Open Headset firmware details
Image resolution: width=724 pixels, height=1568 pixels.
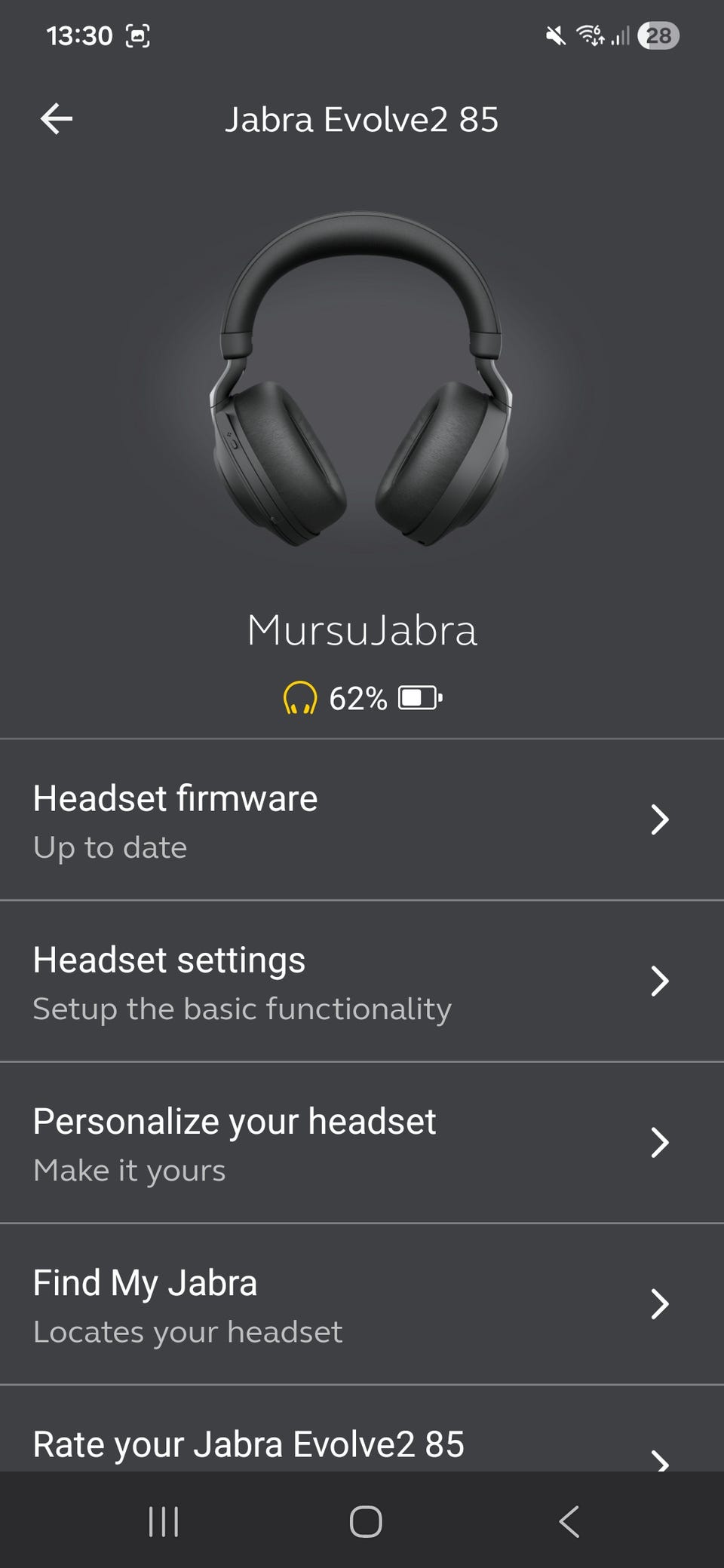pyautogui.click(x=362, y=820)
